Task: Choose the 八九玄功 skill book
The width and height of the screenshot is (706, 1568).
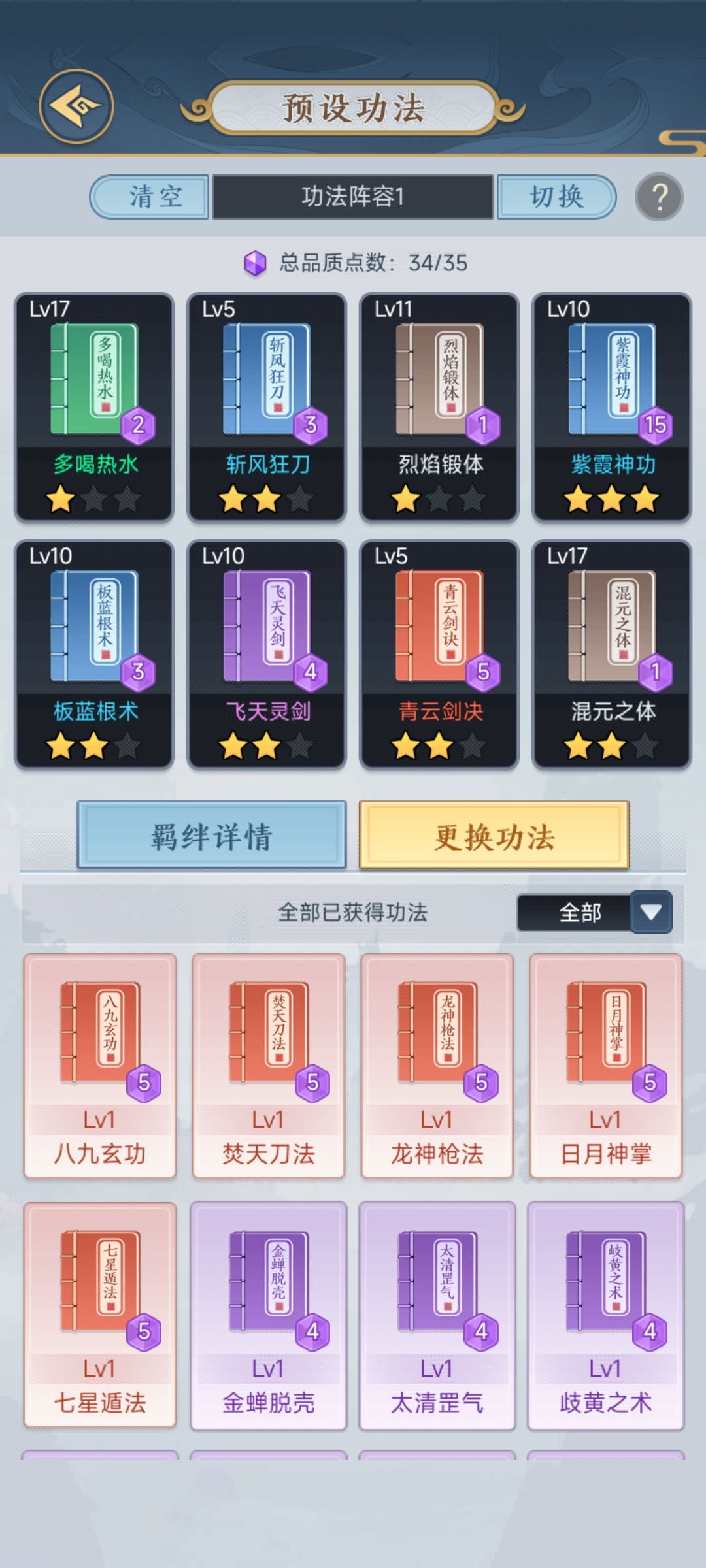Action: [100, 1066]
